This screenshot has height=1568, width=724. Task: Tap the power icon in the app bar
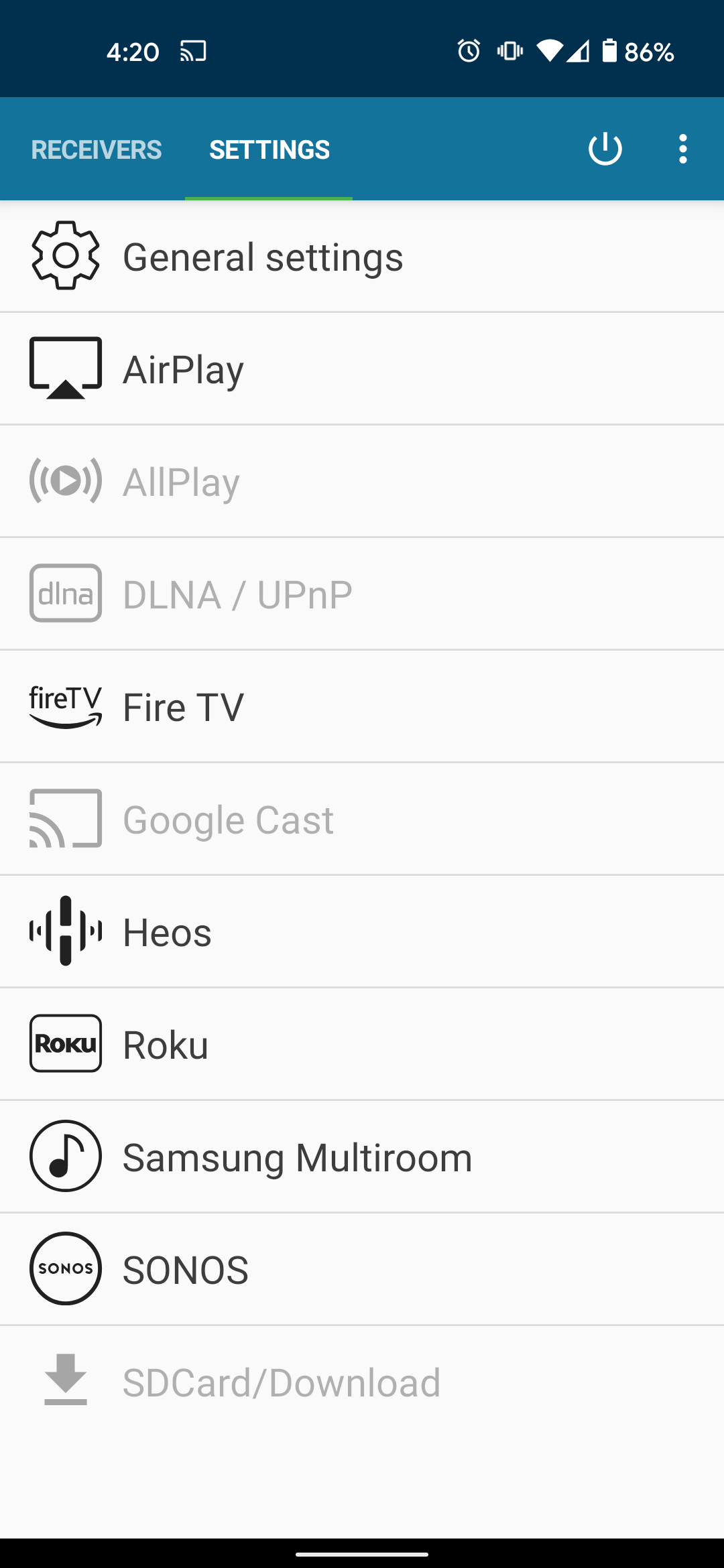tap(605, 149)
